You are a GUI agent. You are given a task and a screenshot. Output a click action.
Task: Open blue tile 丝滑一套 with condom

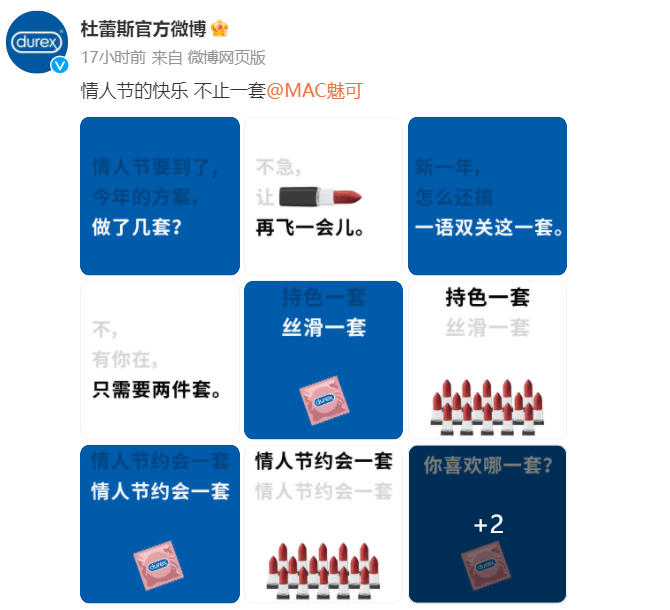coord(323,360)
